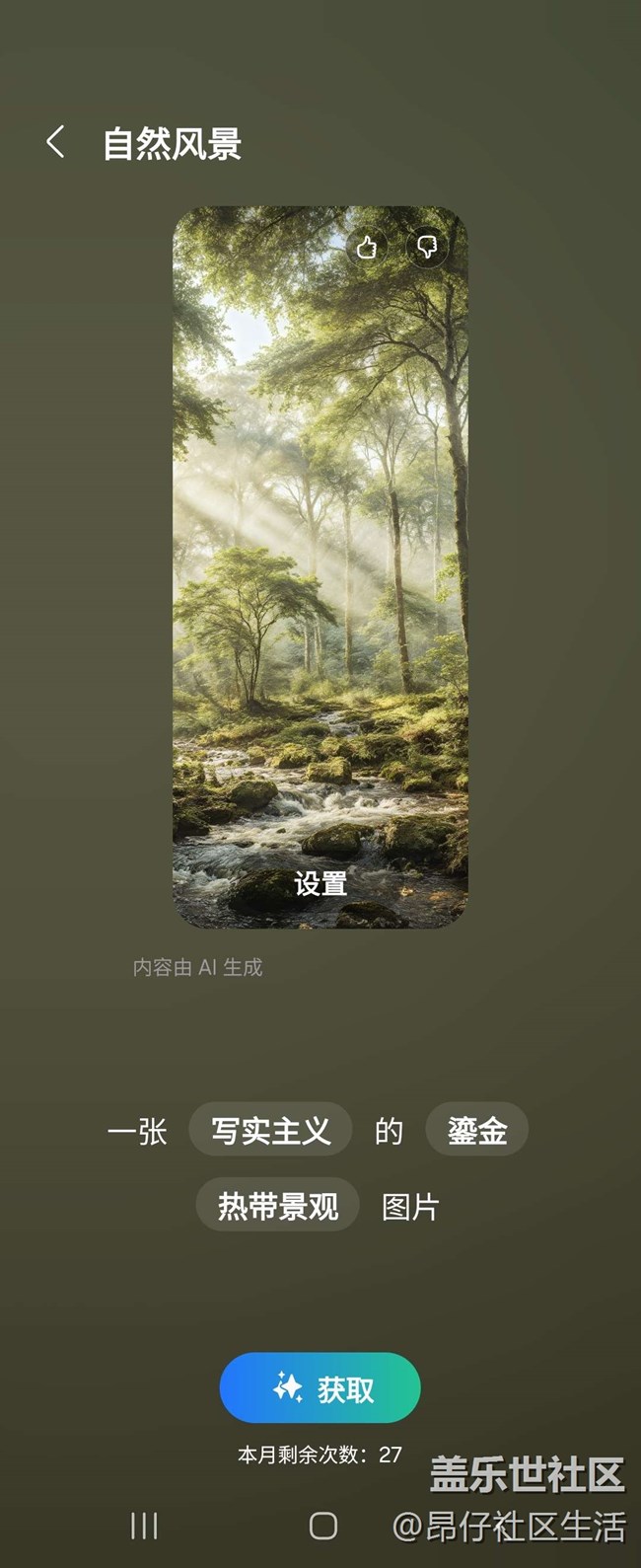Tap 设置 to apply the wallpaper
The height and width of the screenshot is (1568, 641).
click(x=320, y=883)
